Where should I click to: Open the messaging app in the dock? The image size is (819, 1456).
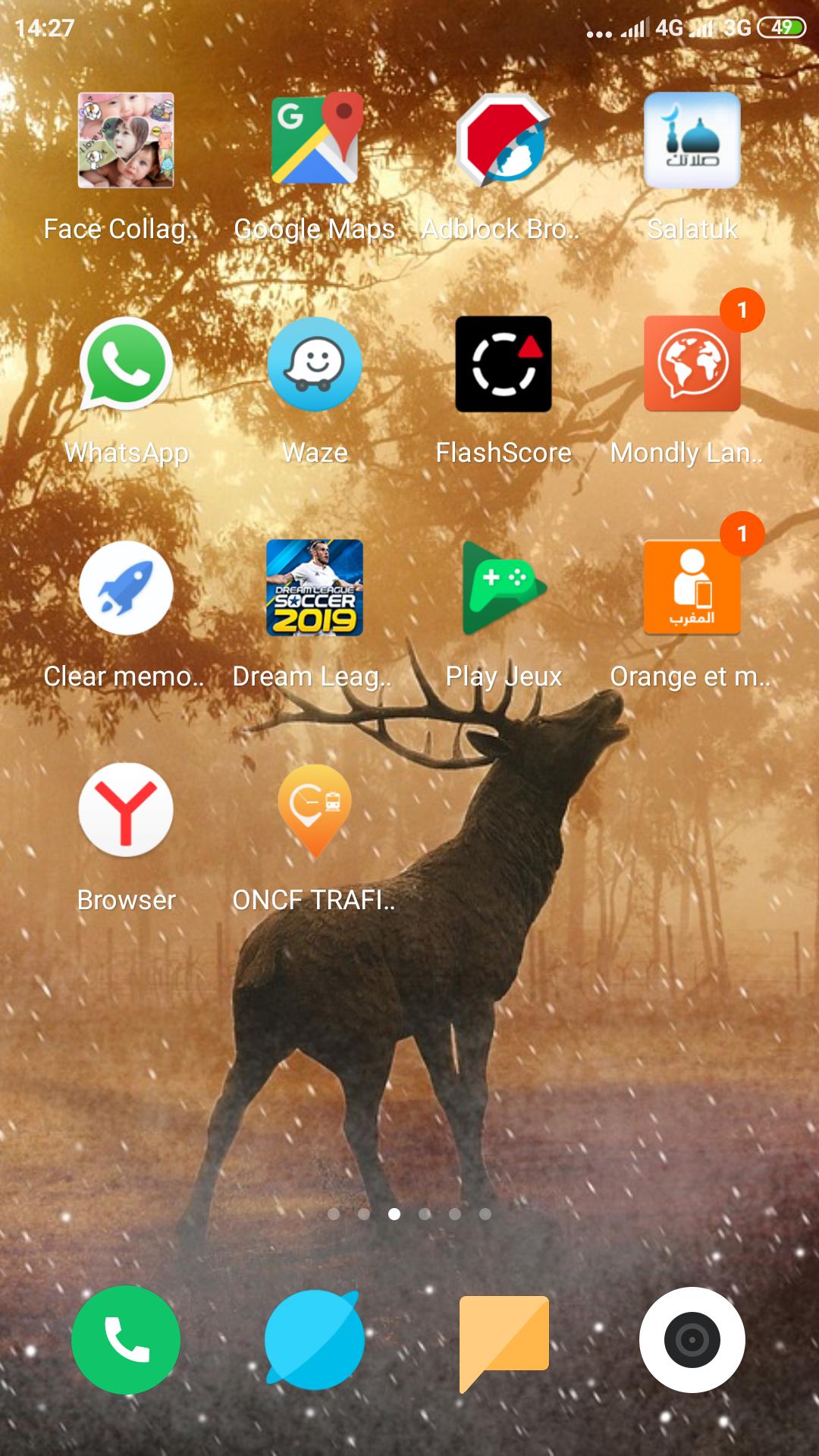coord(504,1339)
